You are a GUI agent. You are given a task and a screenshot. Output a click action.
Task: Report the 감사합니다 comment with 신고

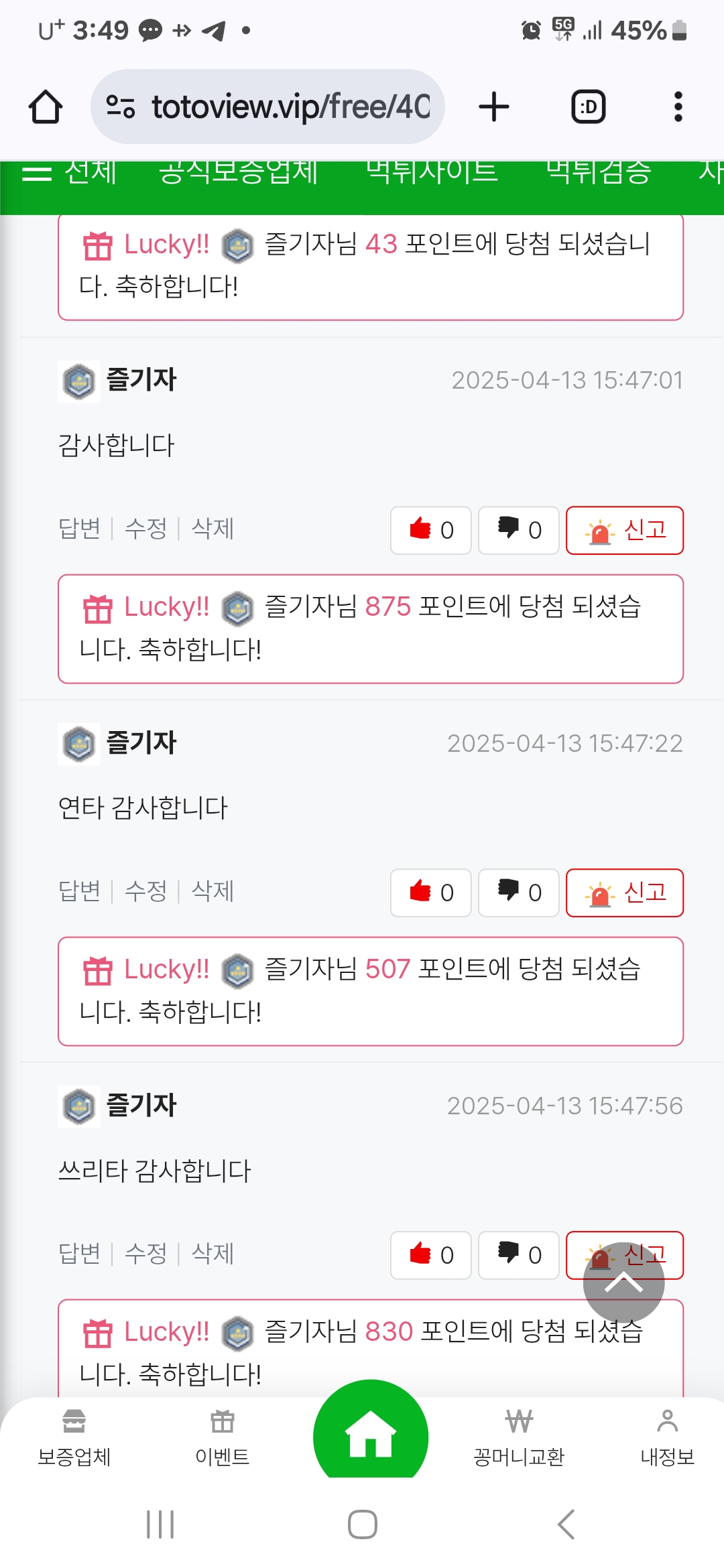click(625, 530)
